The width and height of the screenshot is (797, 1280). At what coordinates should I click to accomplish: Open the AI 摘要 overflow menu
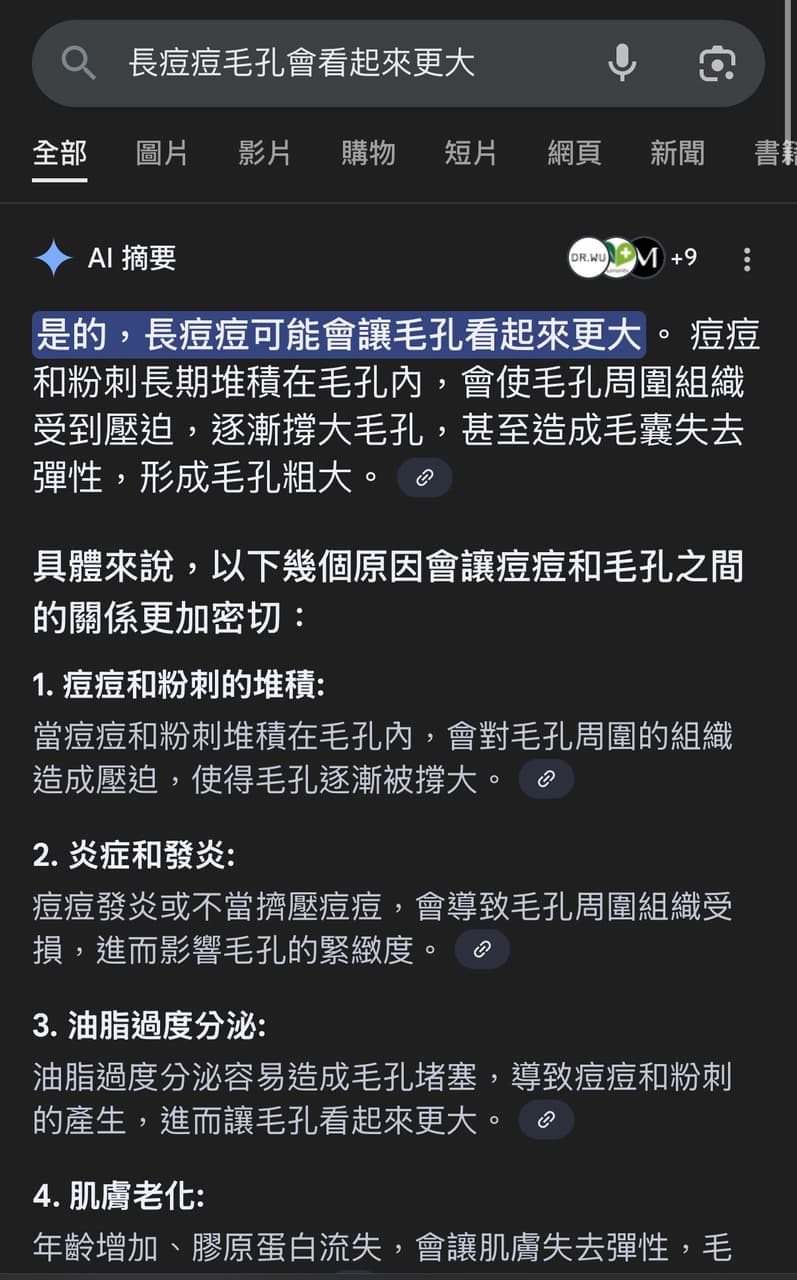pyautogui.click(x=746, y=259)
